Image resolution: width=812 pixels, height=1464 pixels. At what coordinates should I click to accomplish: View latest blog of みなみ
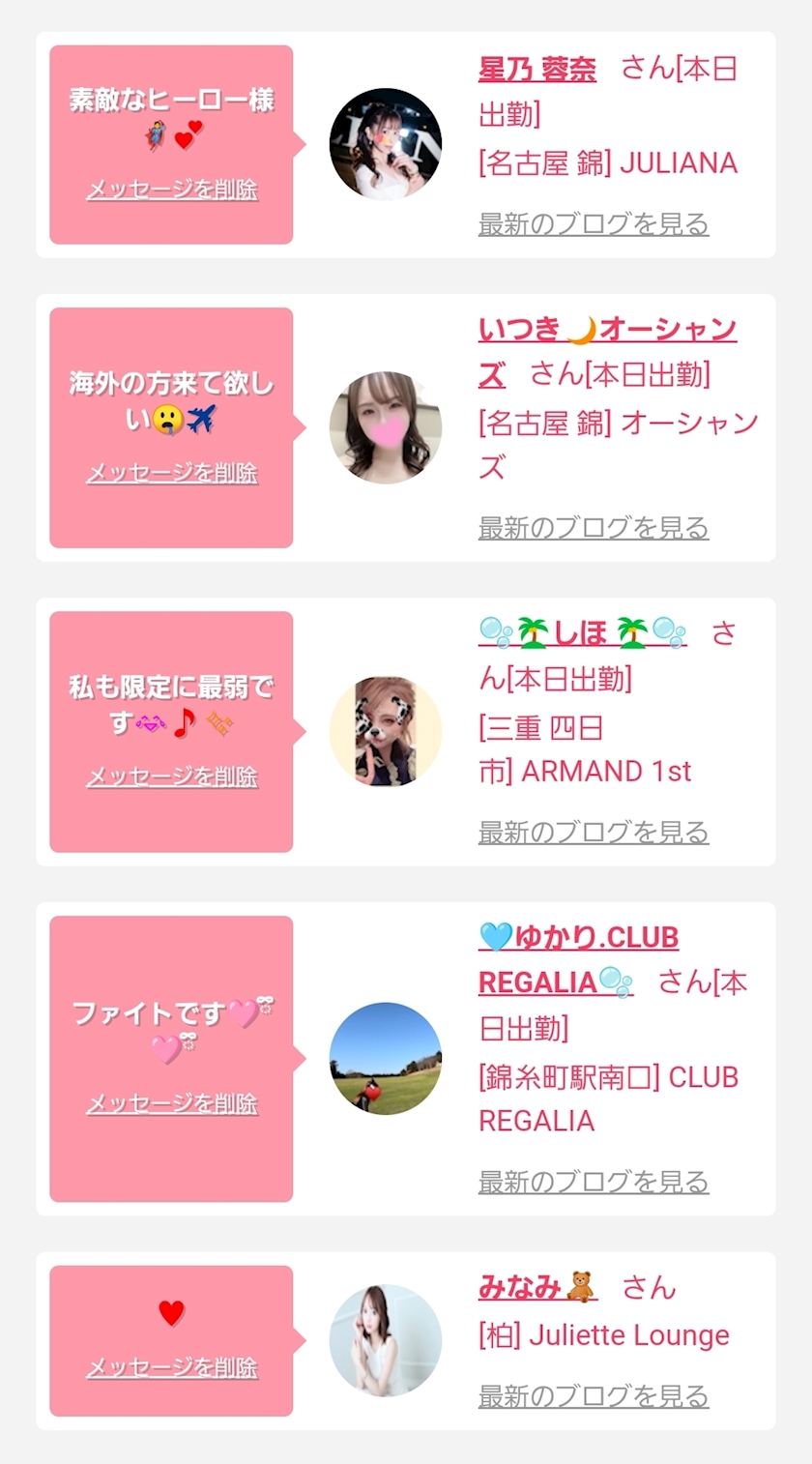coord(594,1396)
